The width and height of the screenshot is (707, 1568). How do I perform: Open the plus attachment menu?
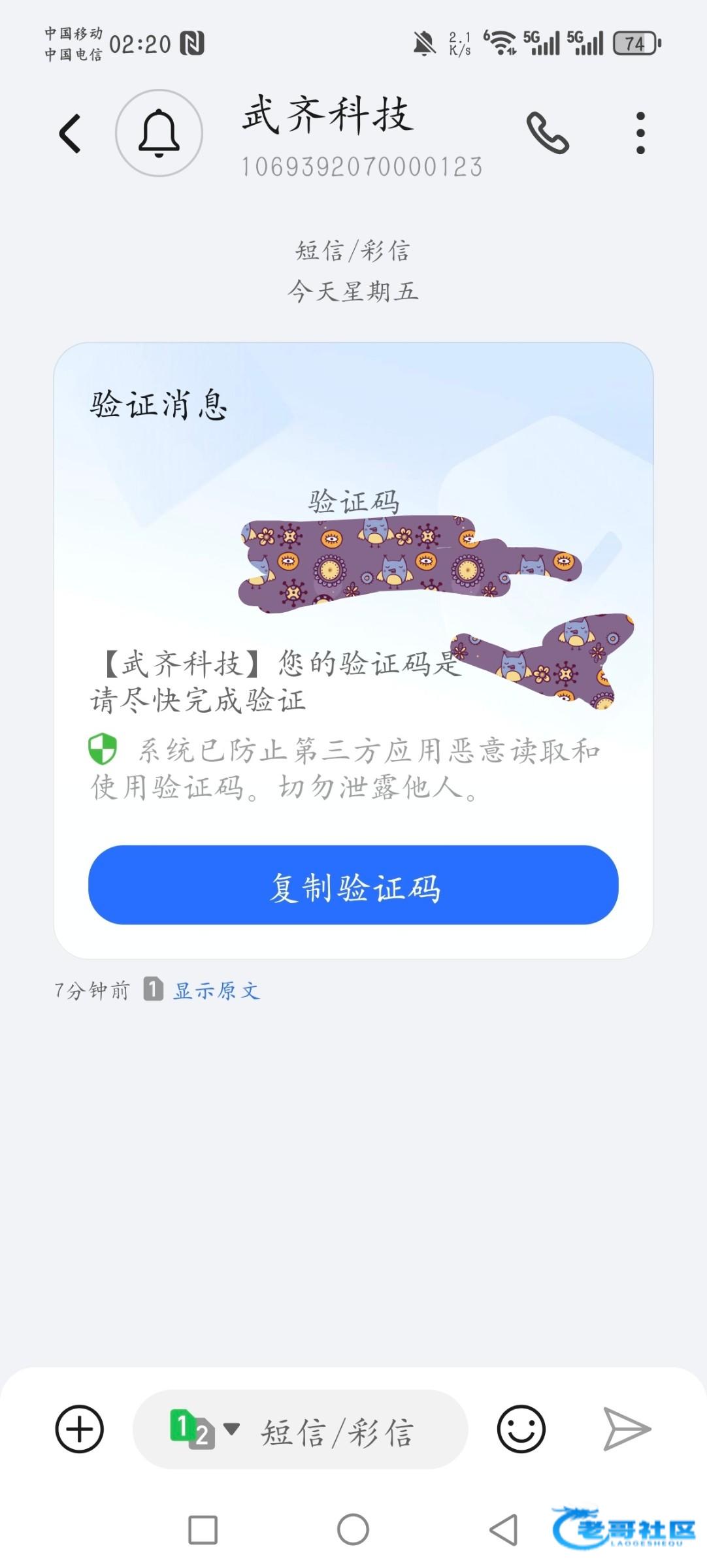coord(80,1429)
